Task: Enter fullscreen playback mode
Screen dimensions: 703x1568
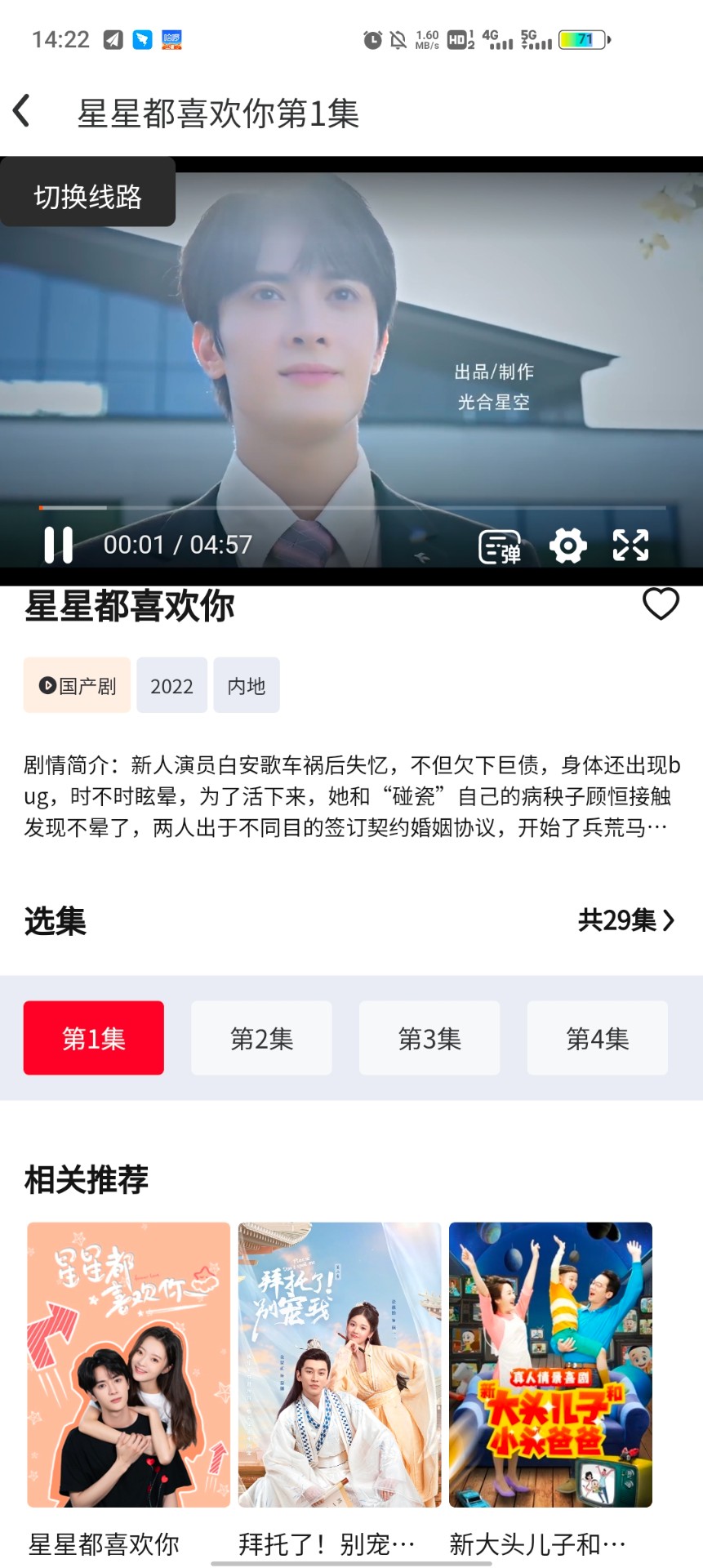Action: pos(630,546)
